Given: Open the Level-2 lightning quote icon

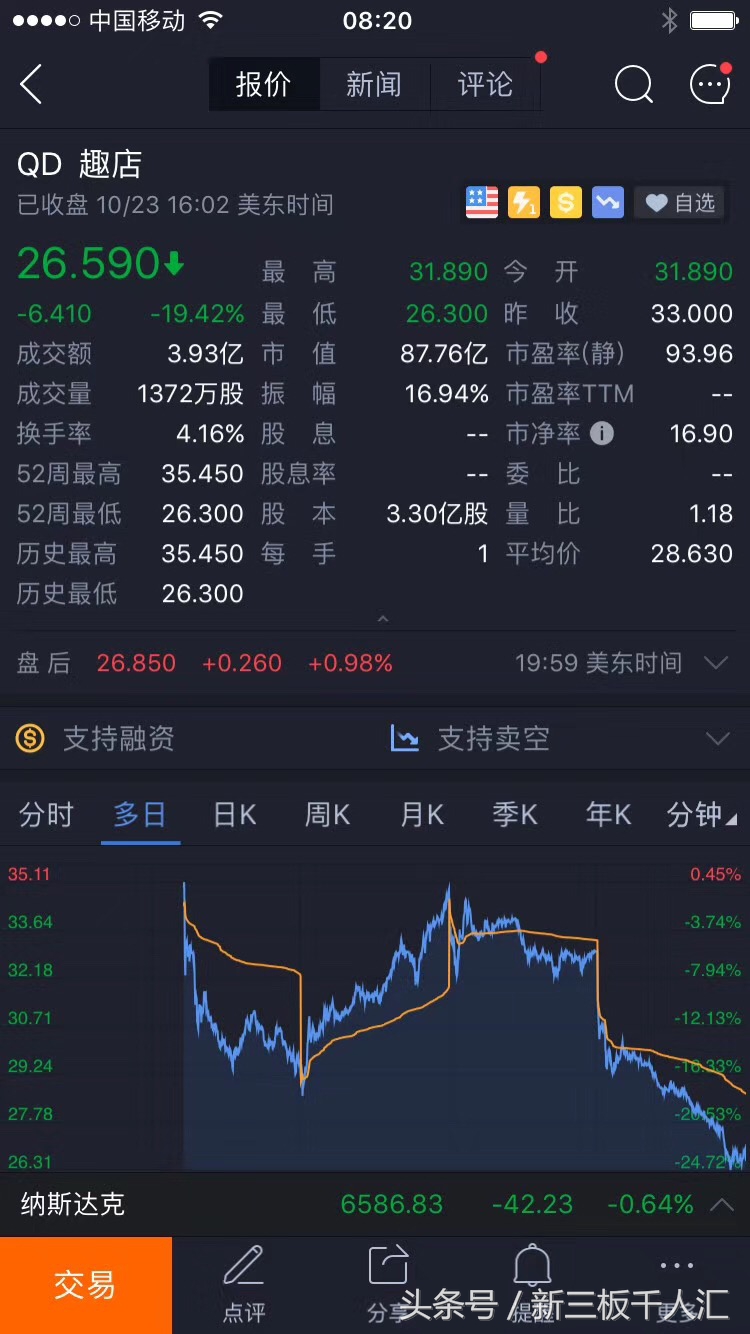Looking at the screenshot, I should coord(524,202).
